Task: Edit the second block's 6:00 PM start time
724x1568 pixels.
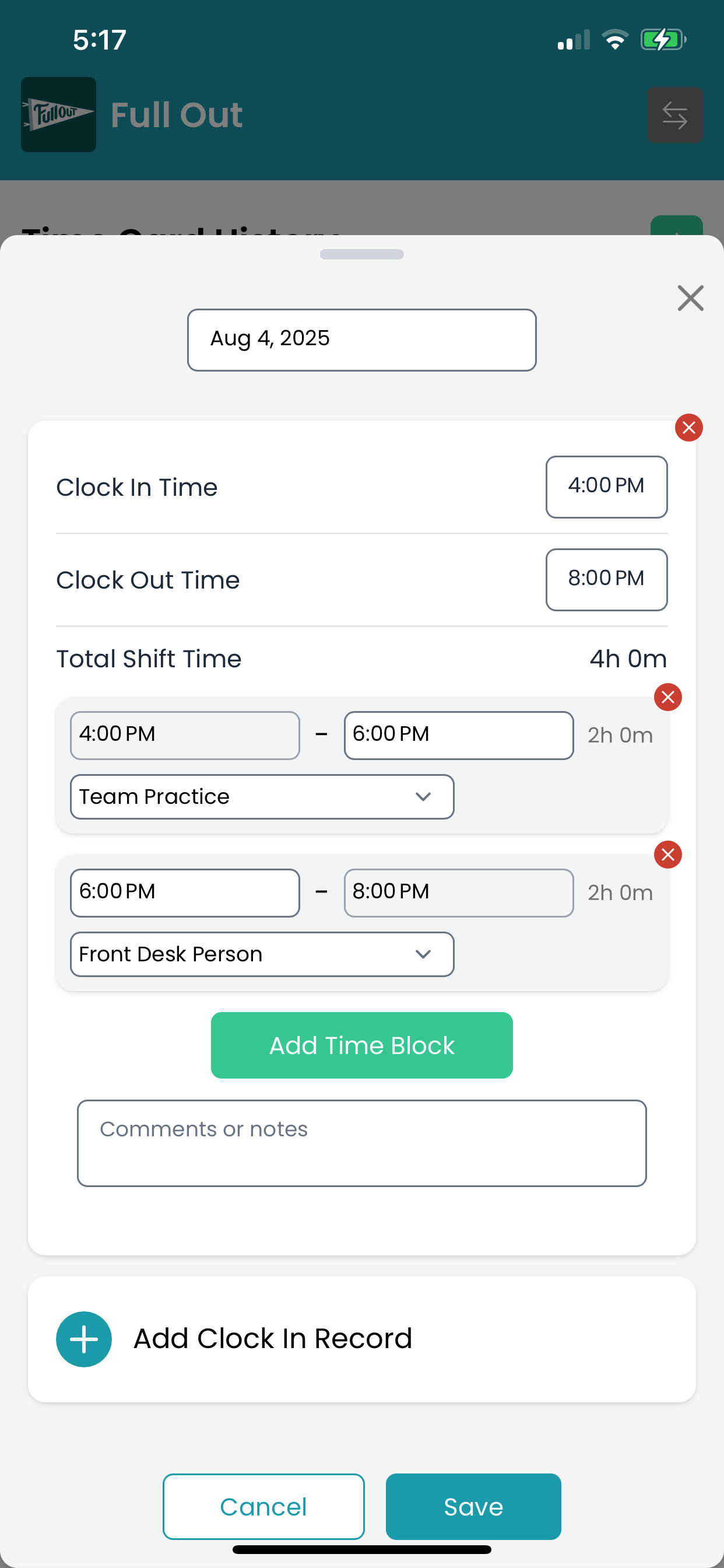Action: click(x=184, y=892)
